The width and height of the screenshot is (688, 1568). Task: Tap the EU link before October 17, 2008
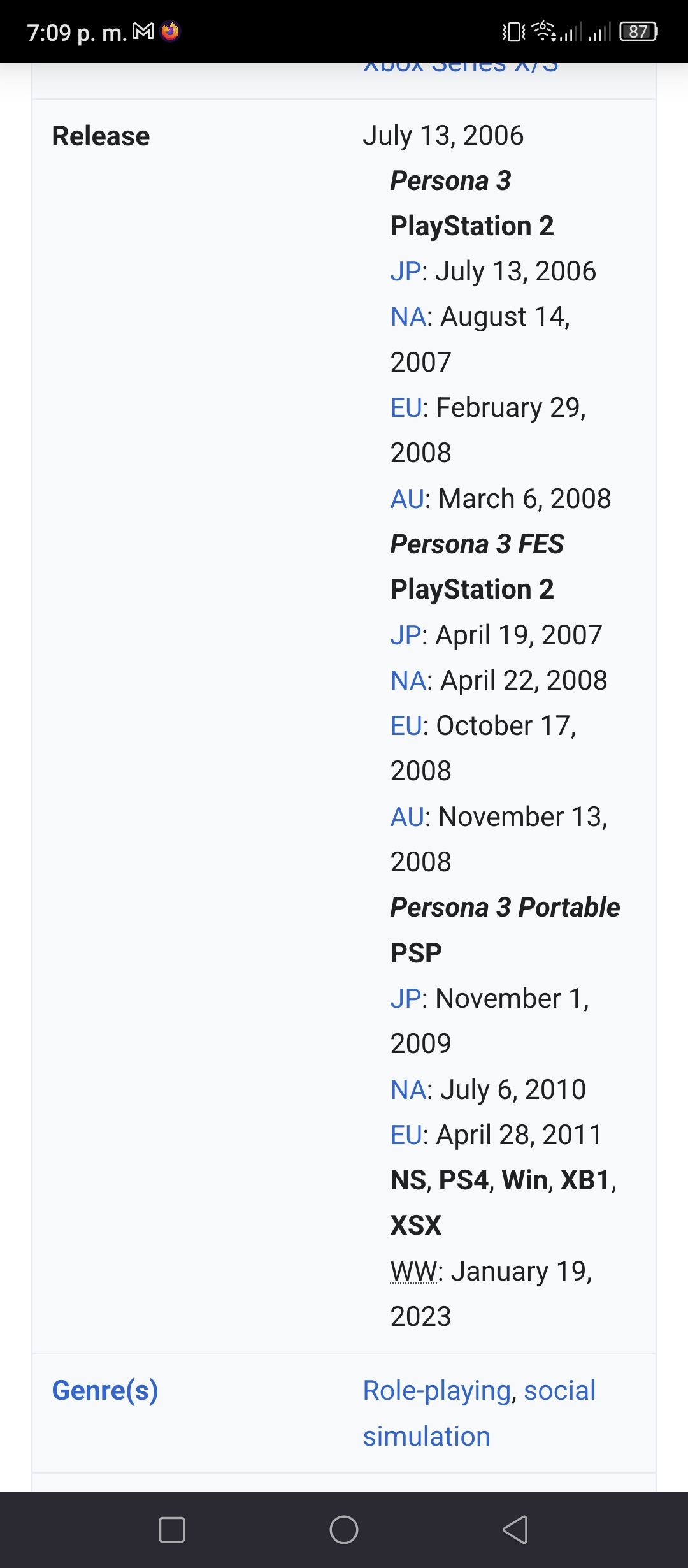pyautogui.click(x=406, y=726)
